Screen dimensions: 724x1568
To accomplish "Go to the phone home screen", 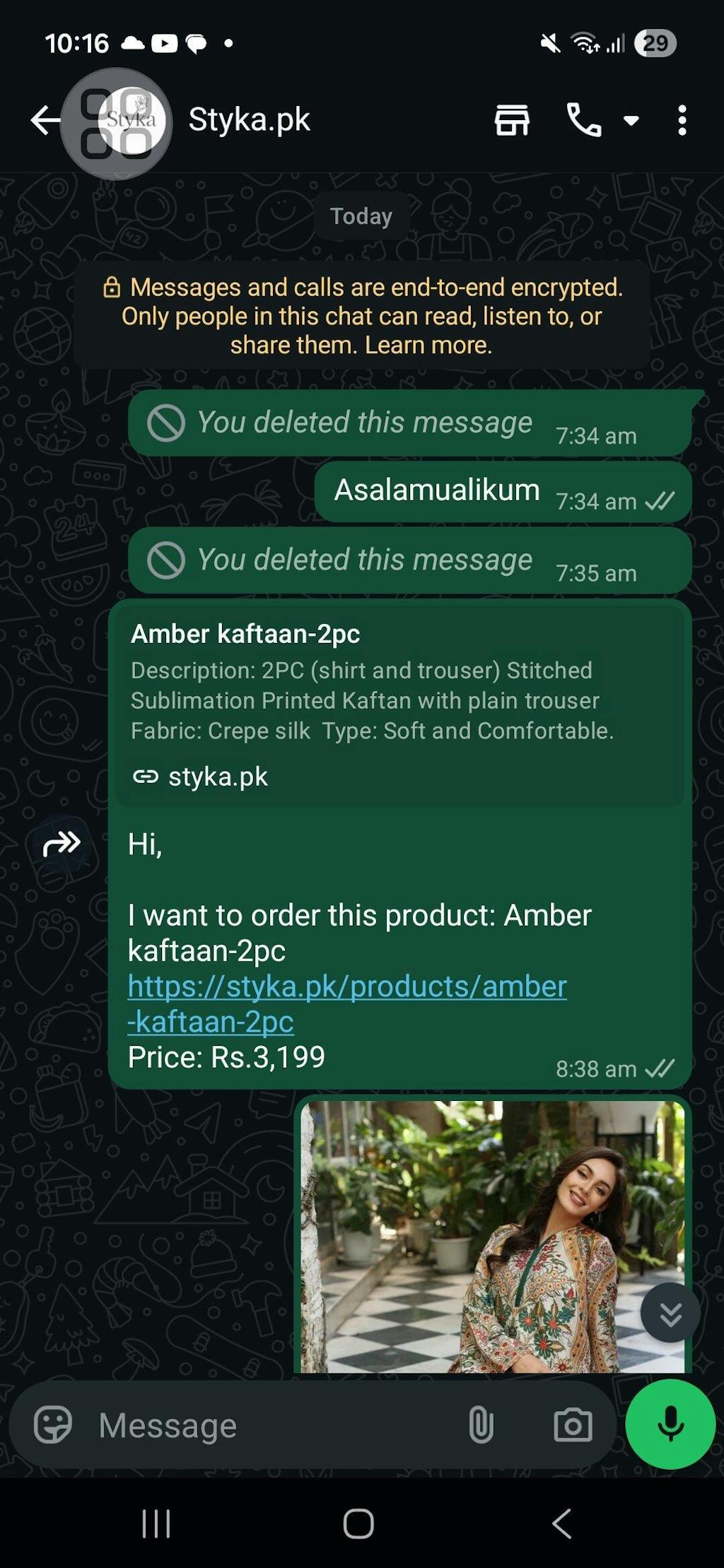I will click(x=358, y=1524).
